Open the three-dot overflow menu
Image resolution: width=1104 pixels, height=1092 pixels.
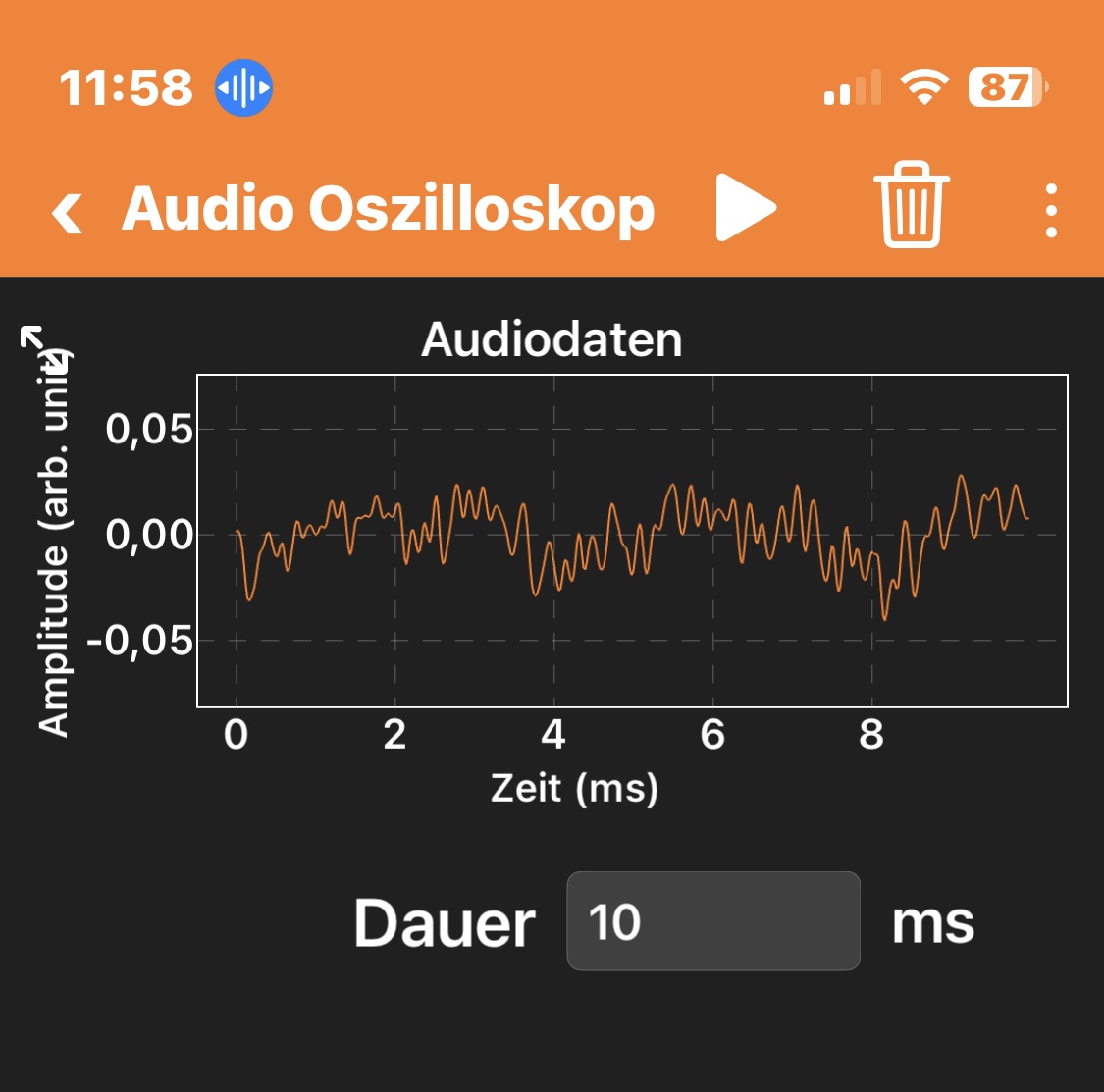(1050, 211)
